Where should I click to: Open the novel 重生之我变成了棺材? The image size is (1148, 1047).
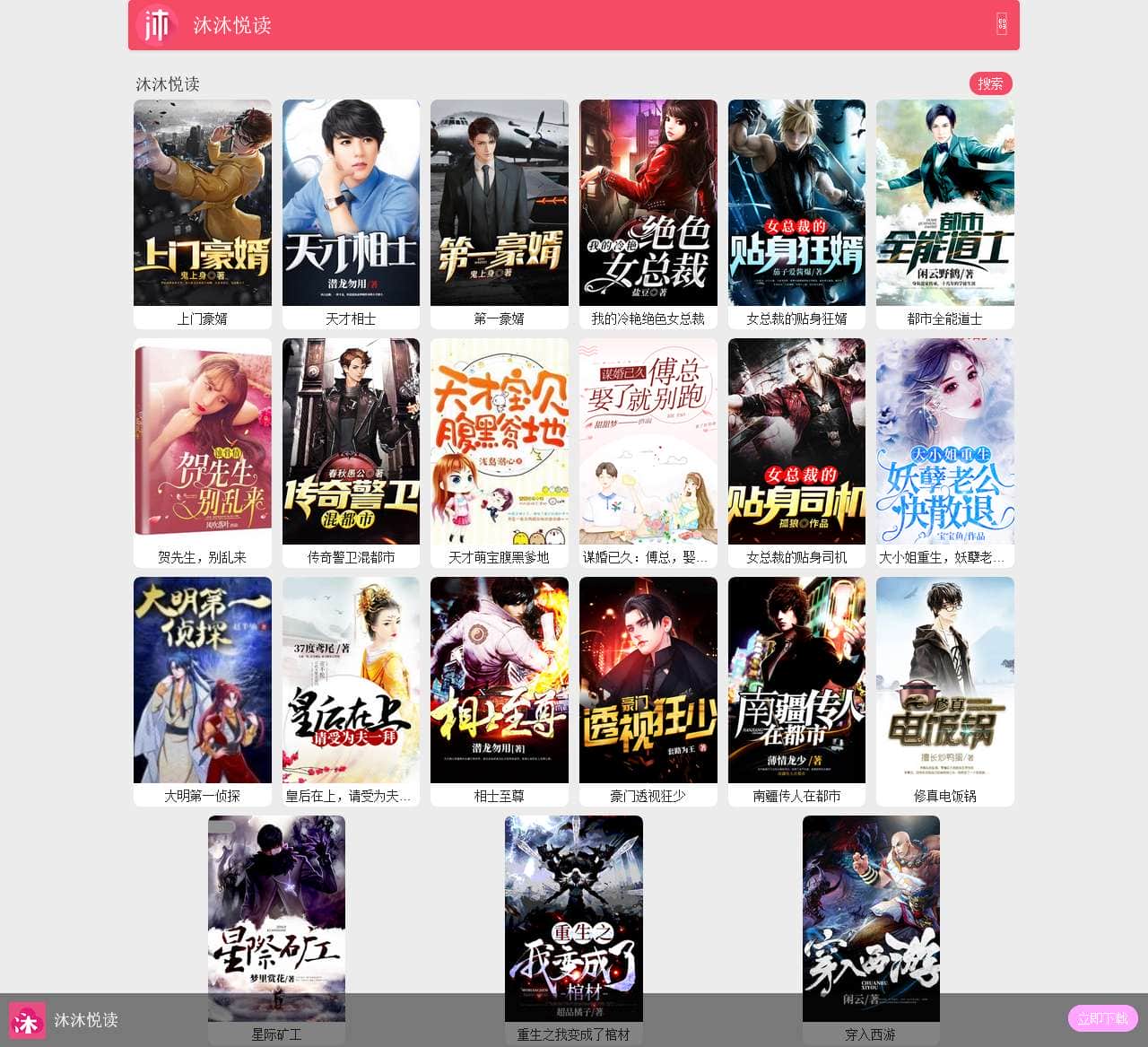(x=573, y=906)
